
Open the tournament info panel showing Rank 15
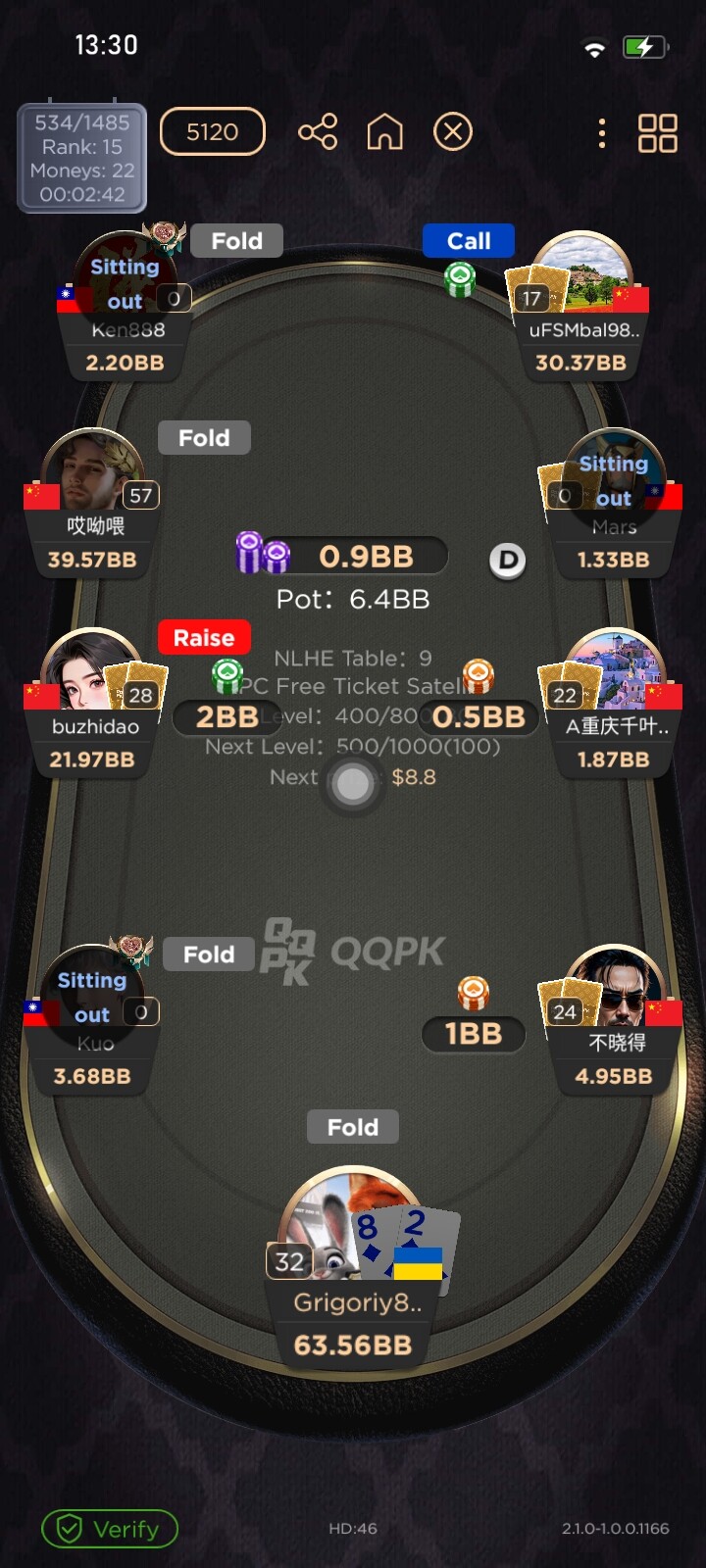tap(82, 158)
